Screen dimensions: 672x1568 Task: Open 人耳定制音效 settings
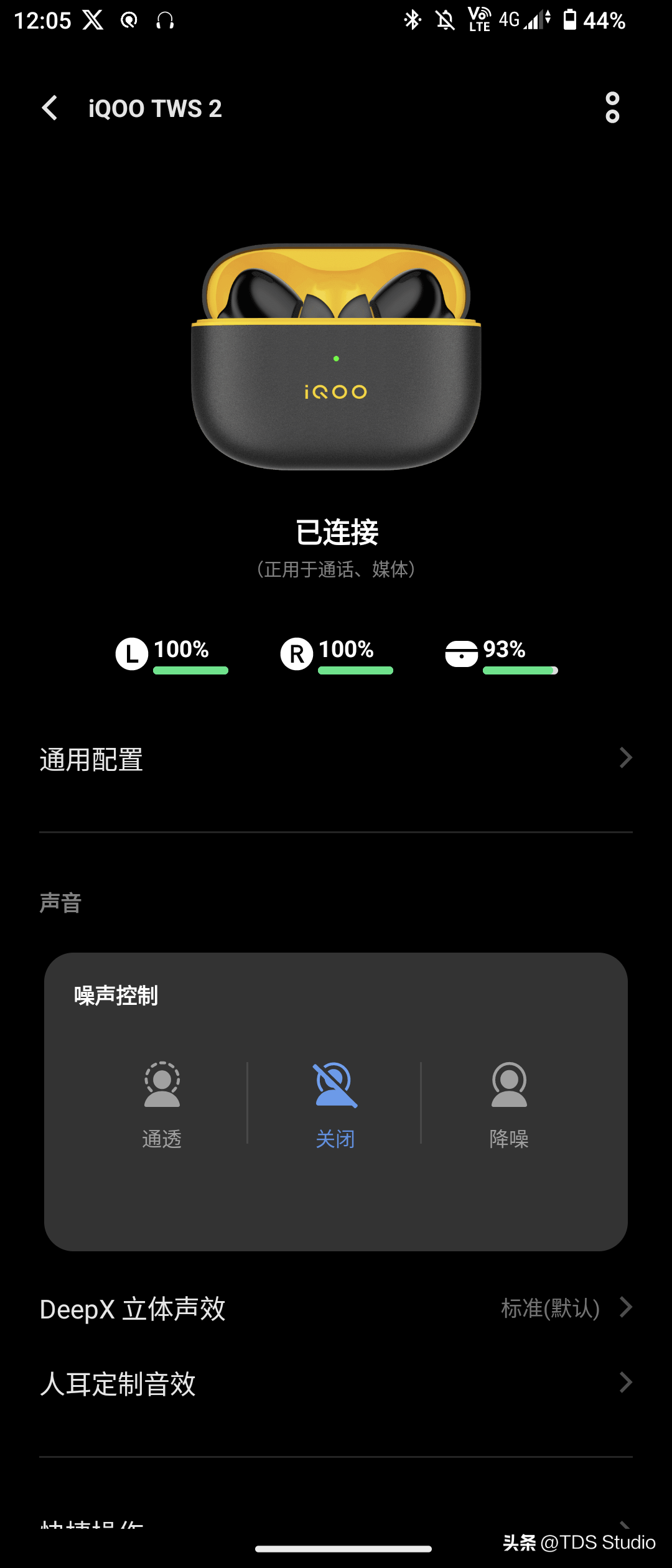(x=336, y=1383)
